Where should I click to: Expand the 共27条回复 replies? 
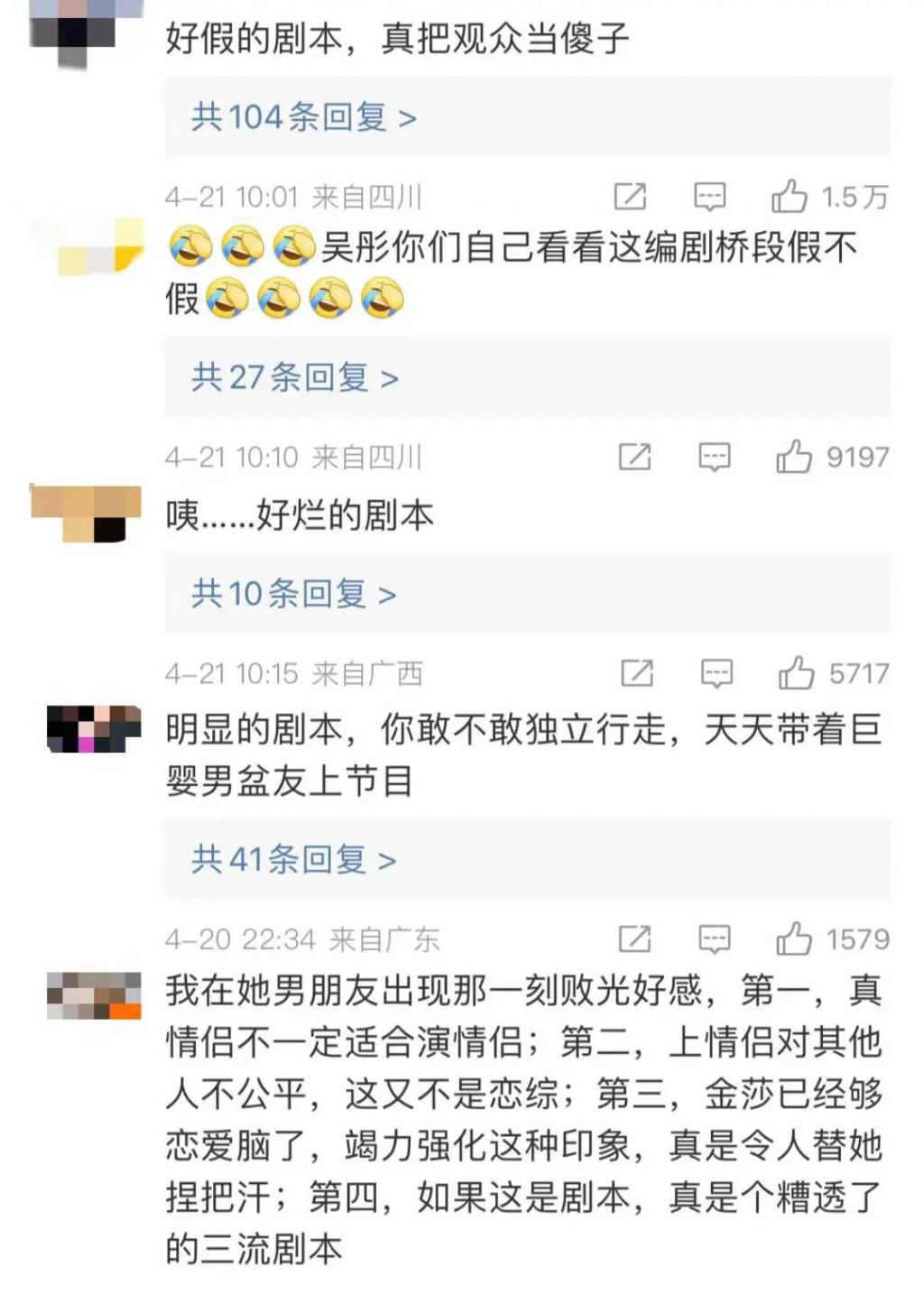[x=294, y=377]
